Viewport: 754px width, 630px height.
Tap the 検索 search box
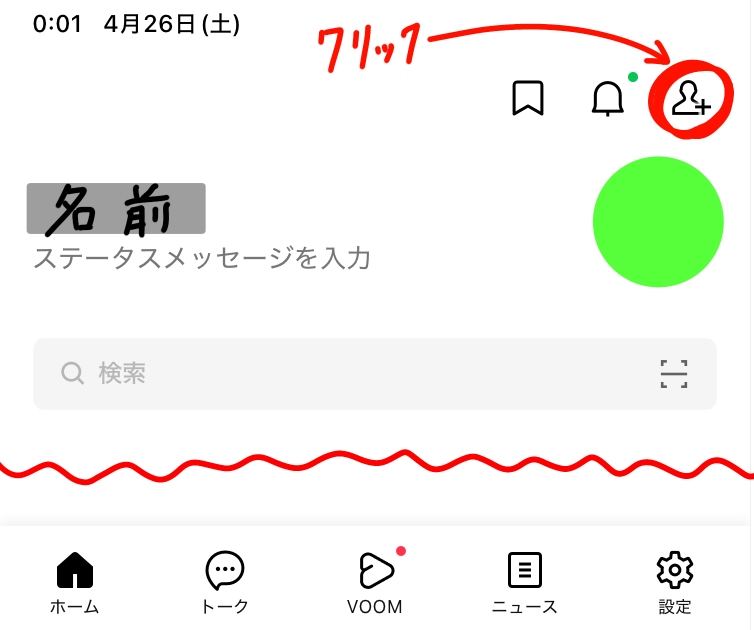340,374
